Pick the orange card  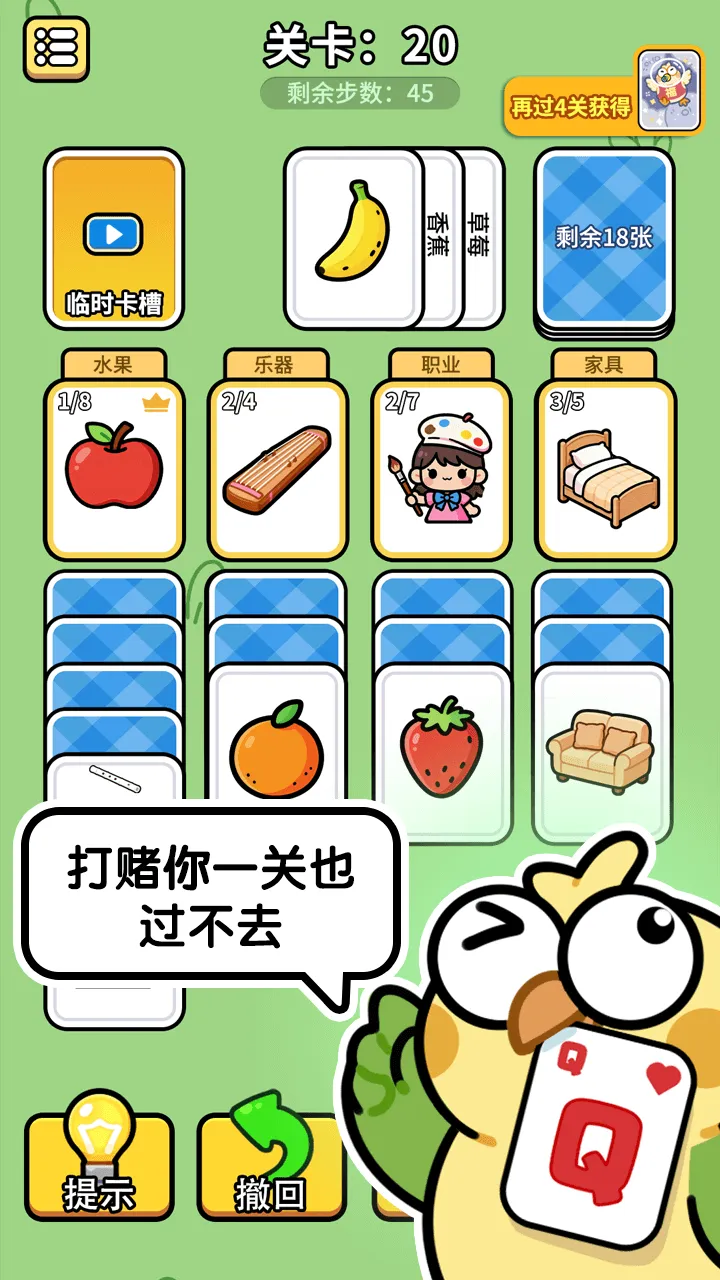pos(277,748)
